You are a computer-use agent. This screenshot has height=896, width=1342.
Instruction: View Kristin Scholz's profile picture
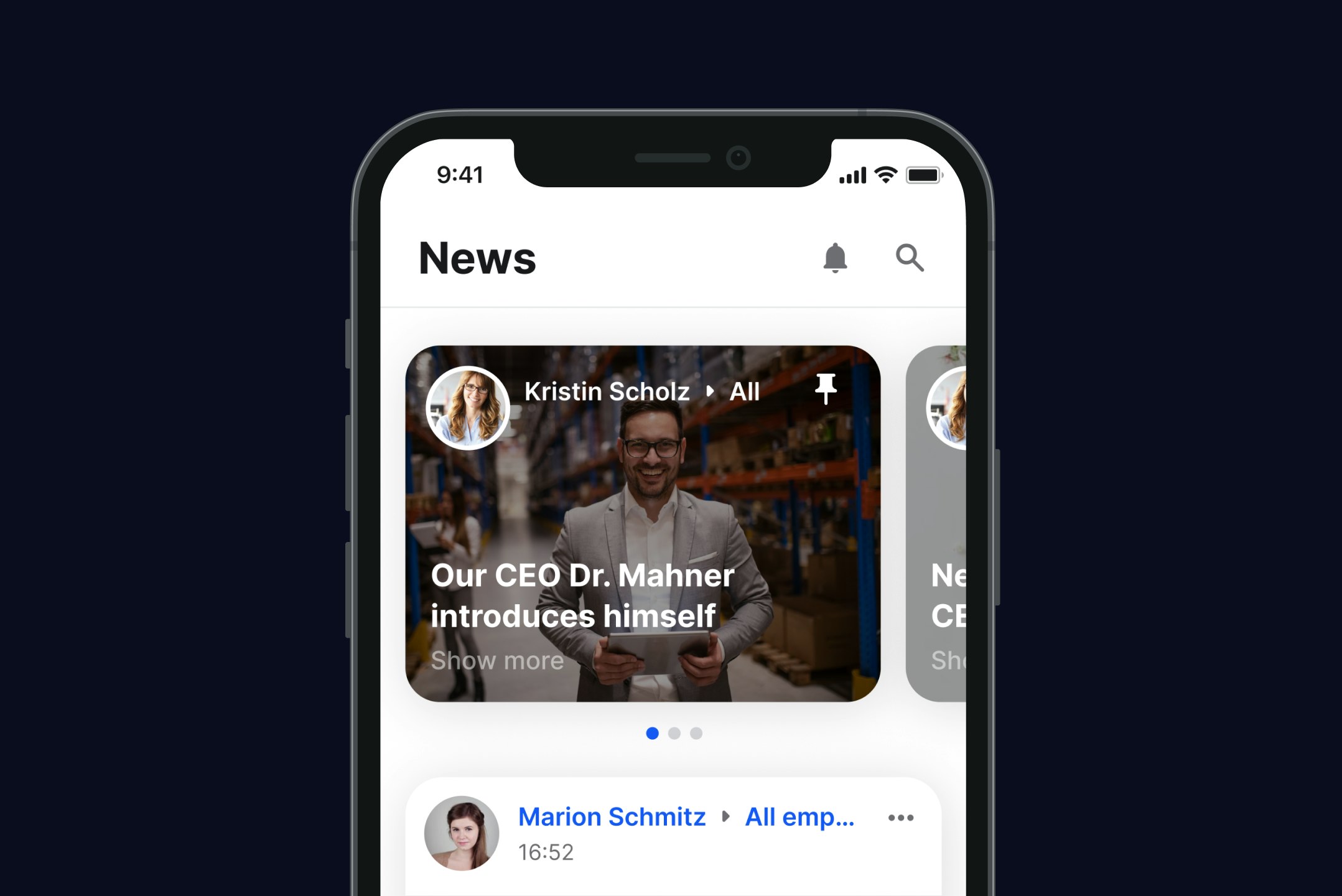[x=468, y=408]
